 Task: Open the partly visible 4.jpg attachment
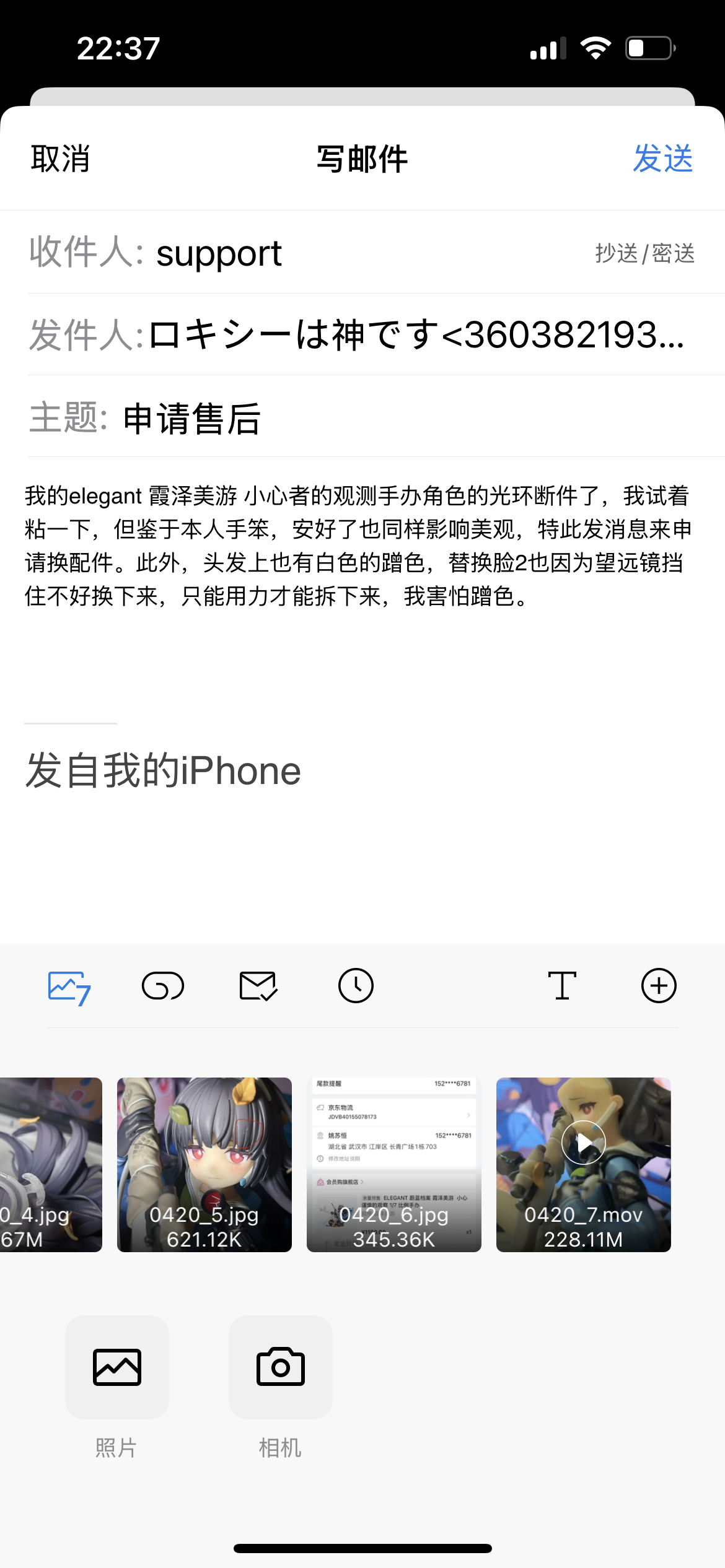pos(51,1165)
